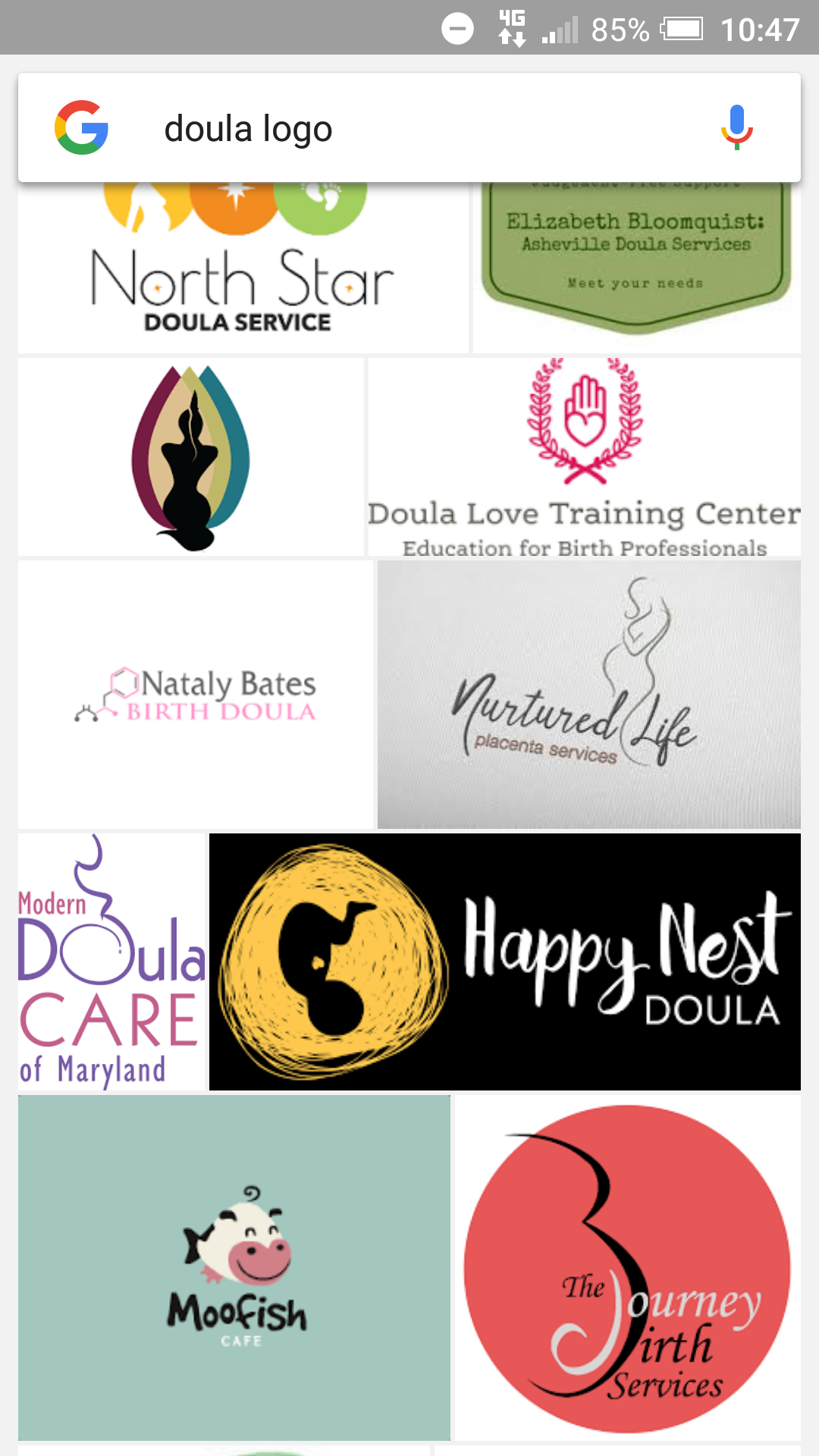Image resolution: width=819 pixels, height=1456 pixels.
Task: View the Nurtured Life placenta services image
Action: pos(589,694)
